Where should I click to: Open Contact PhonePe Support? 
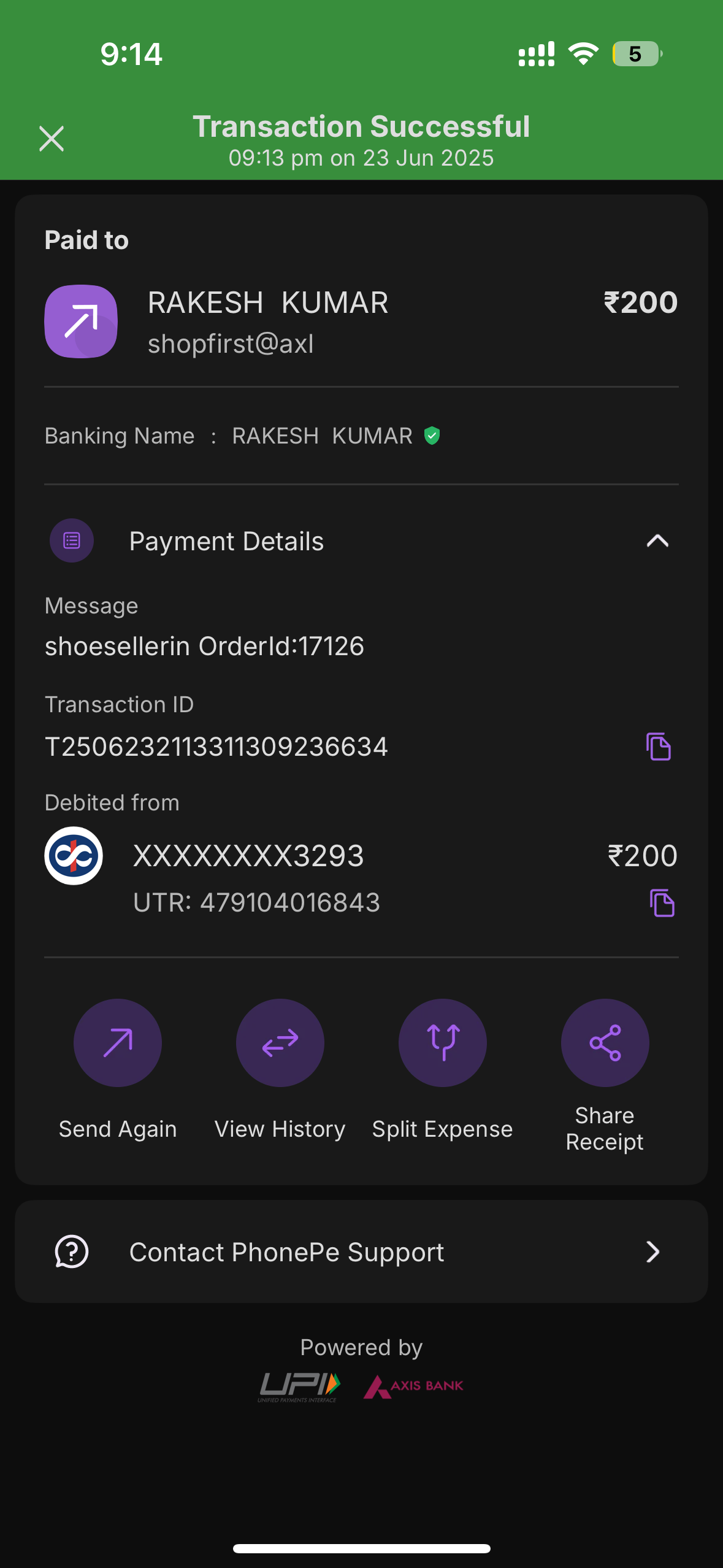pos(361,1251)
